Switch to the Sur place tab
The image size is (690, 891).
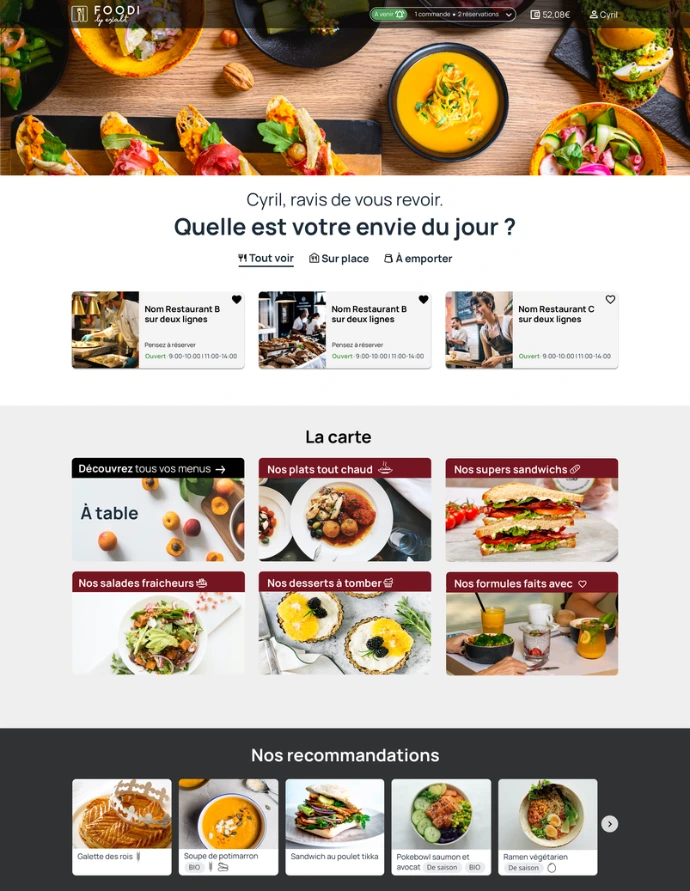(x=339, y=258)
